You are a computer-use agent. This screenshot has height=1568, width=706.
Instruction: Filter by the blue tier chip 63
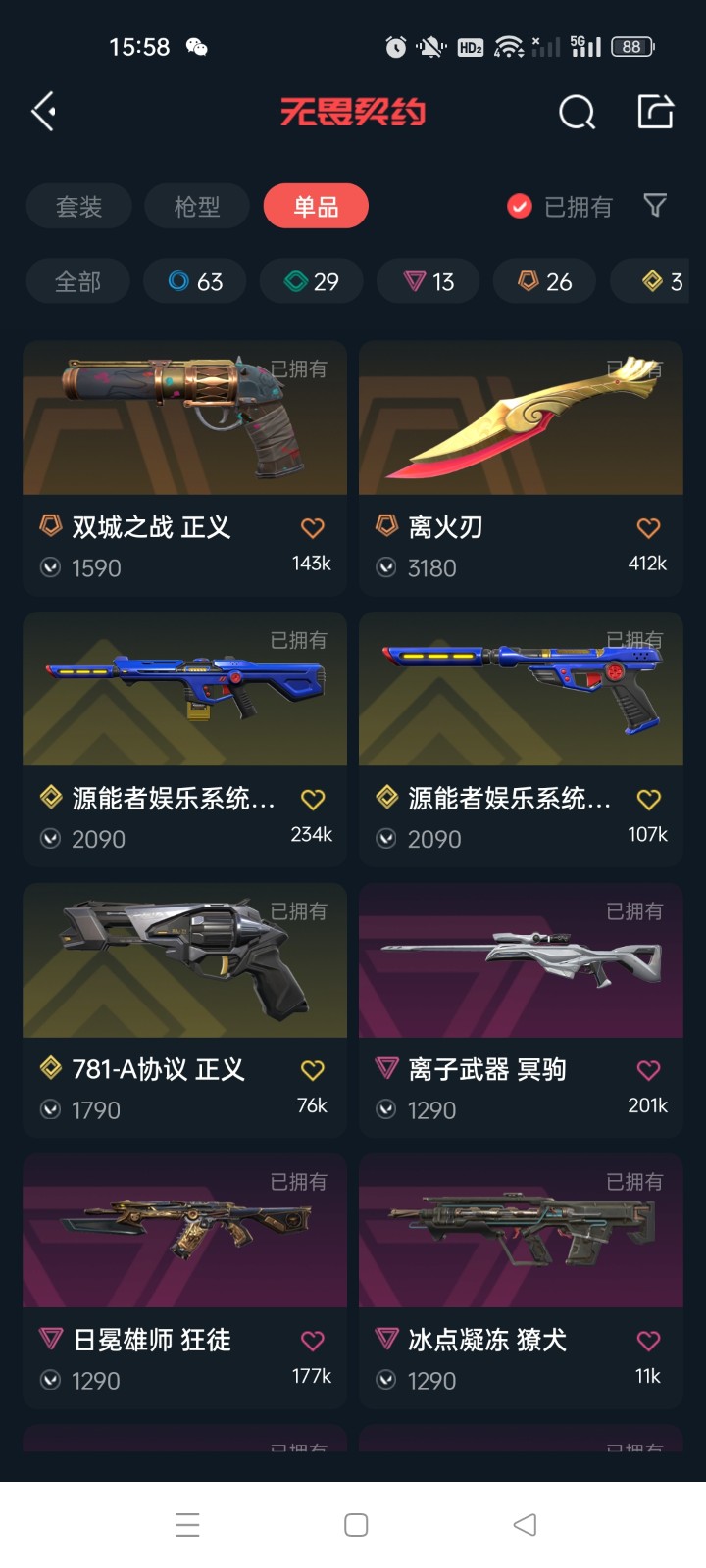click(196, 282)
